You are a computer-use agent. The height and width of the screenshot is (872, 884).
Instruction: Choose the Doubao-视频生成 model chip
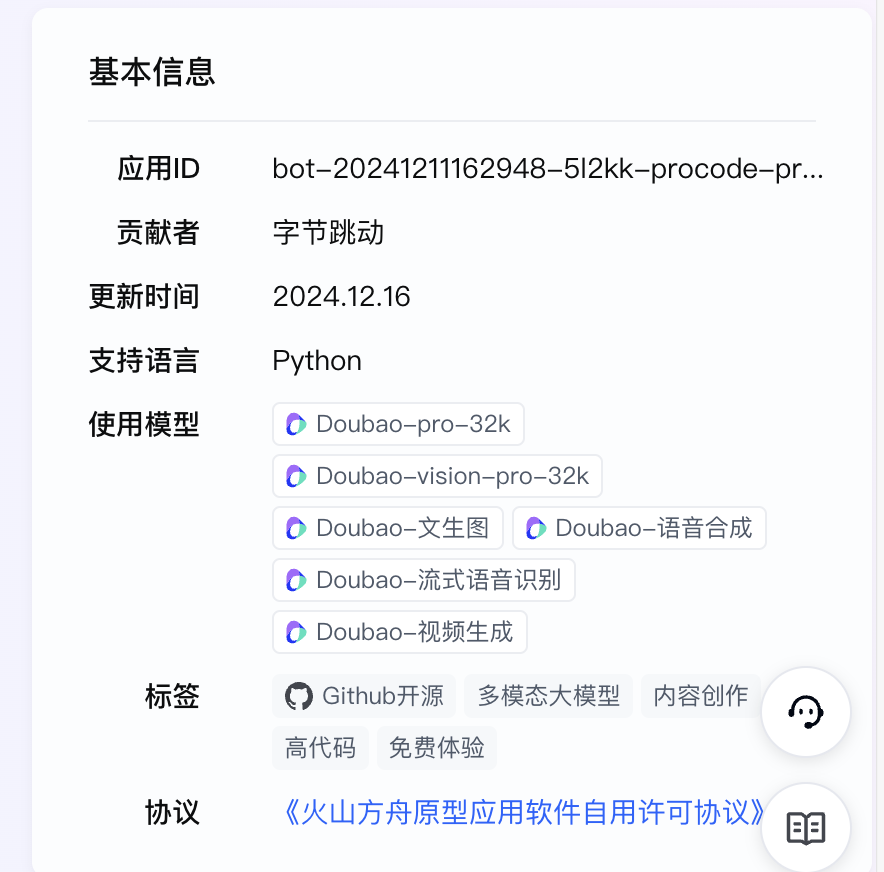coord(399,632)
